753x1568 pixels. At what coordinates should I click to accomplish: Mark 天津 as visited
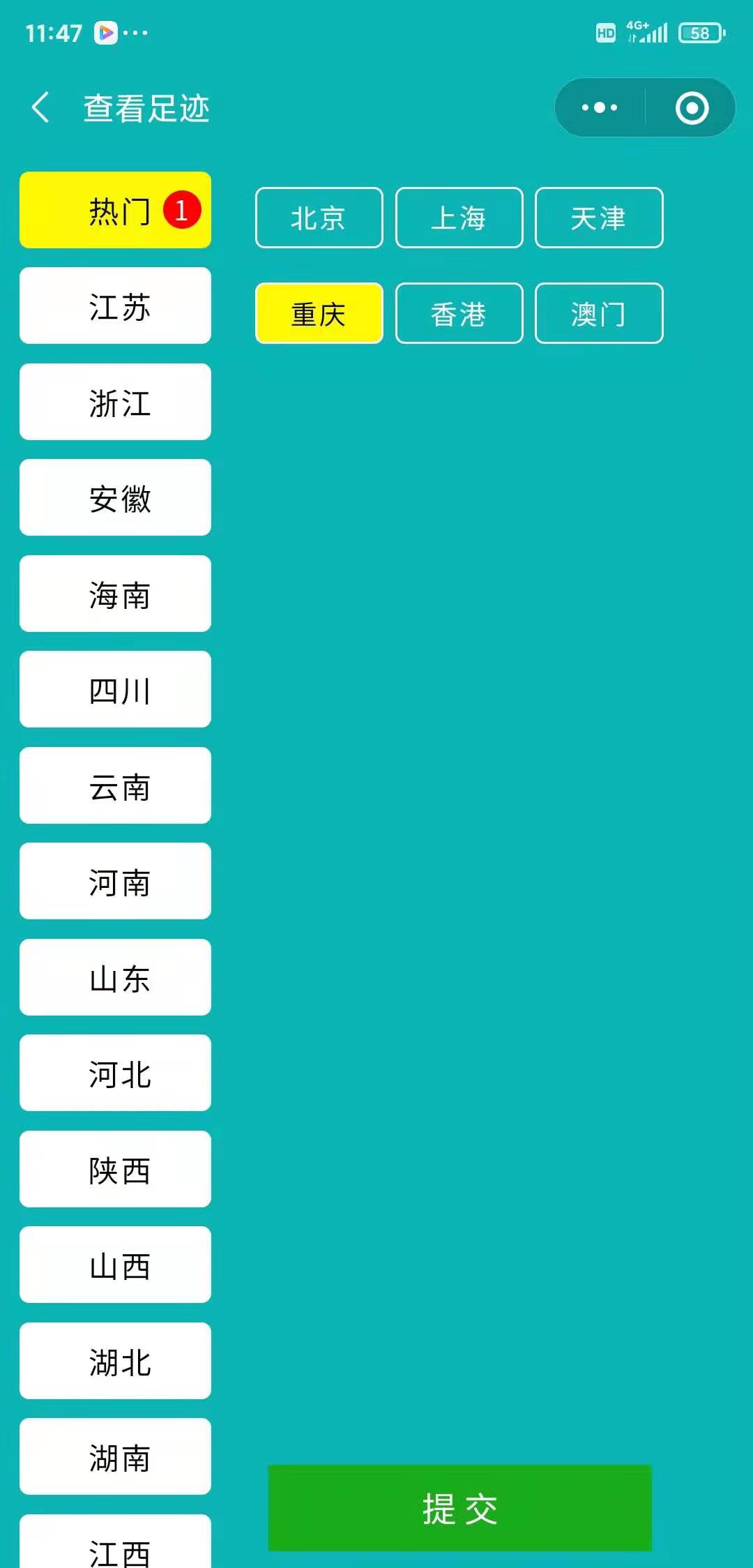point(598,218)
